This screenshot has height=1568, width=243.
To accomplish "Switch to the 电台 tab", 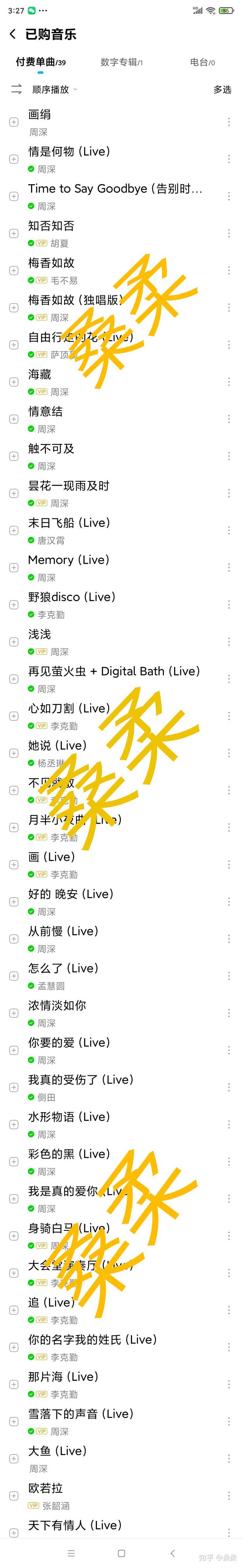I will [x=202, y=62].
